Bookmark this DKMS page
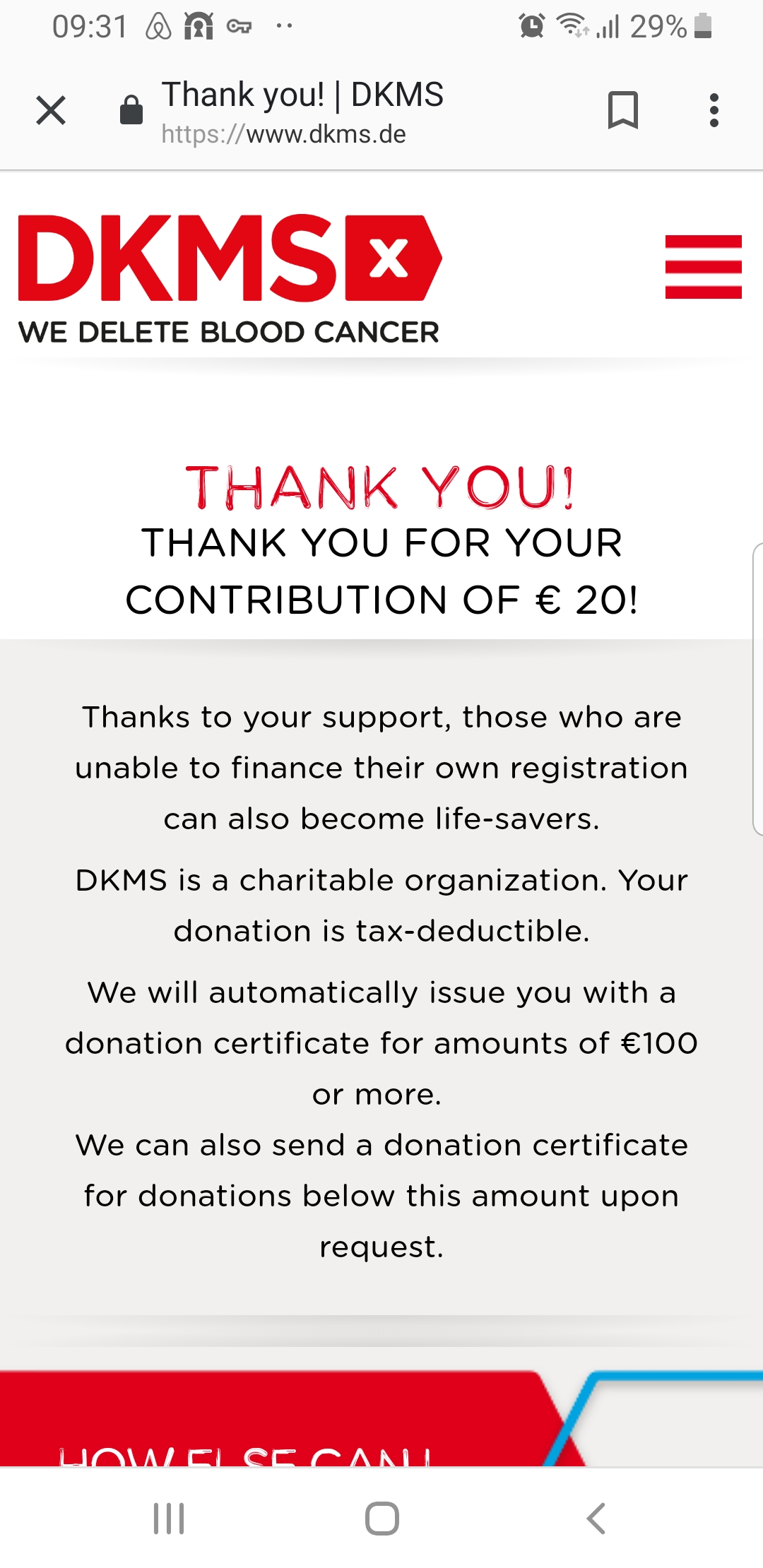Image resolution: width=763 pixels, height=1568 pixels. 623,110
